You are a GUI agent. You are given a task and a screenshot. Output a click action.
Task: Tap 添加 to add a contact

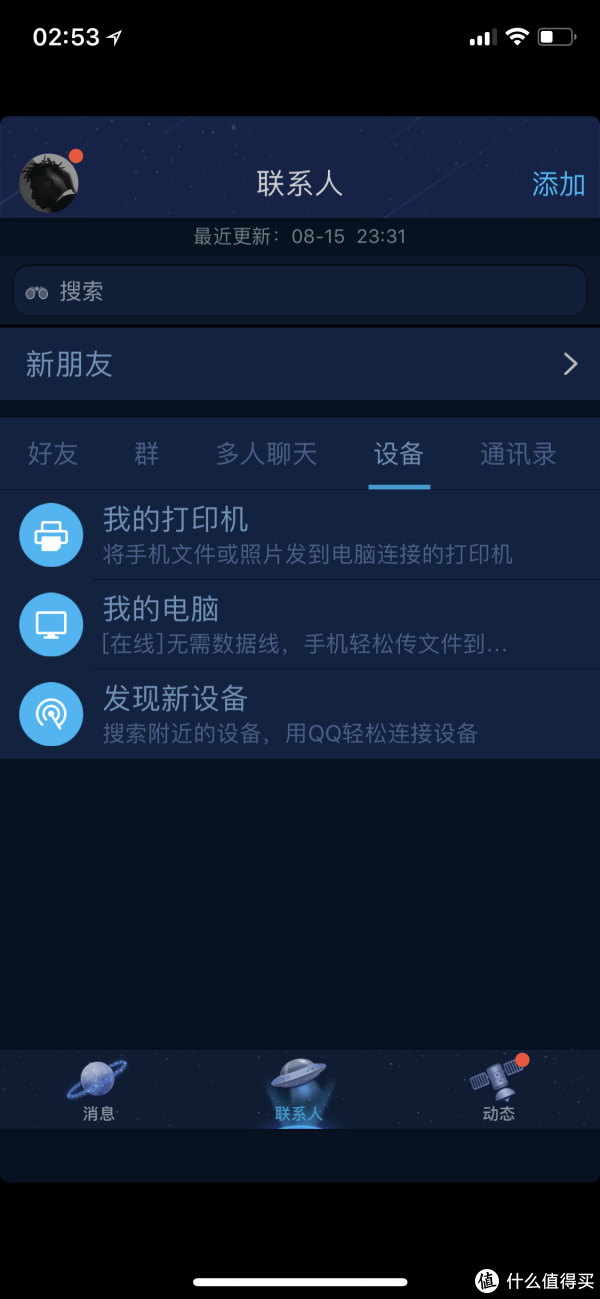click(557, 184)
